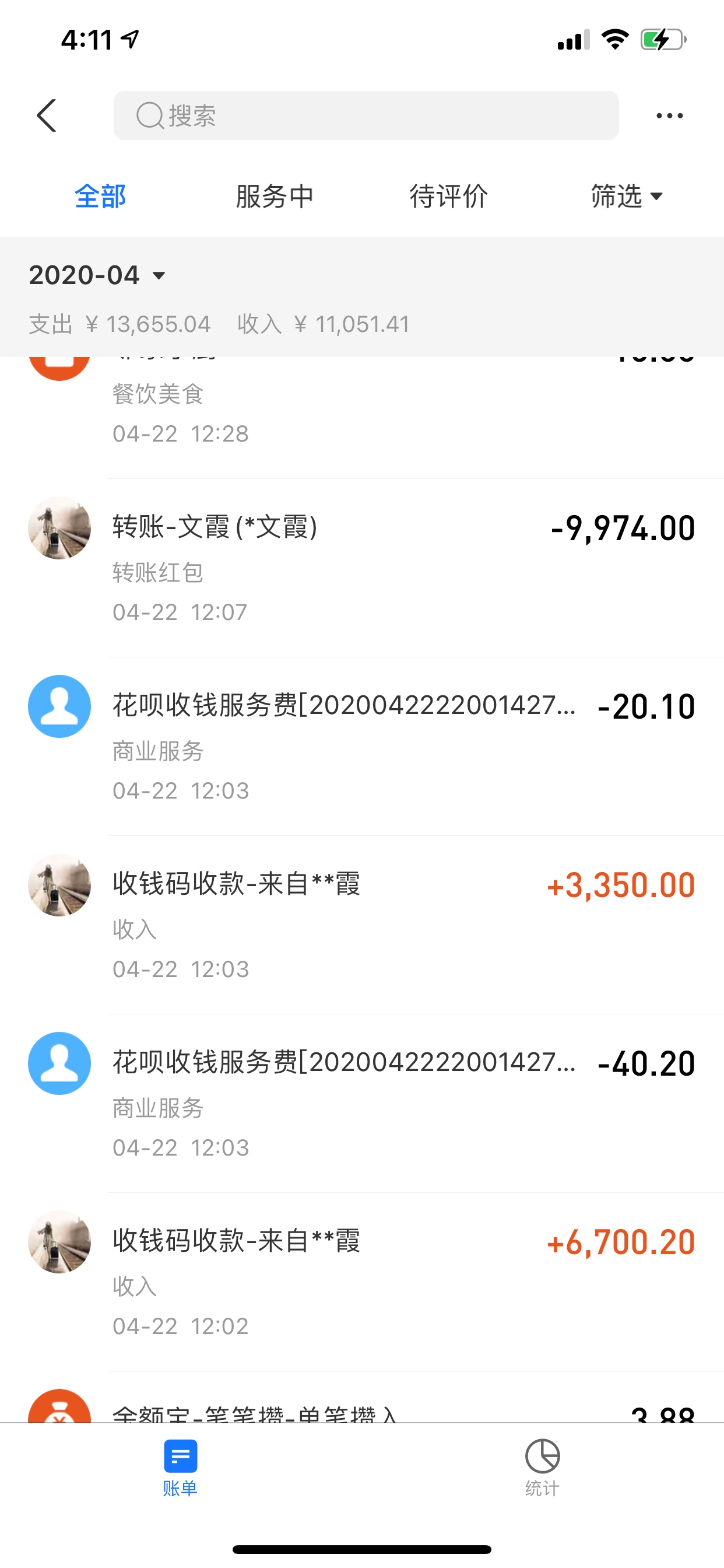Image resolution: width=724 pixels, height=1568 pixels.
Task: Expand the 筛选 filter dropdown
Action: tap(626, 196)
